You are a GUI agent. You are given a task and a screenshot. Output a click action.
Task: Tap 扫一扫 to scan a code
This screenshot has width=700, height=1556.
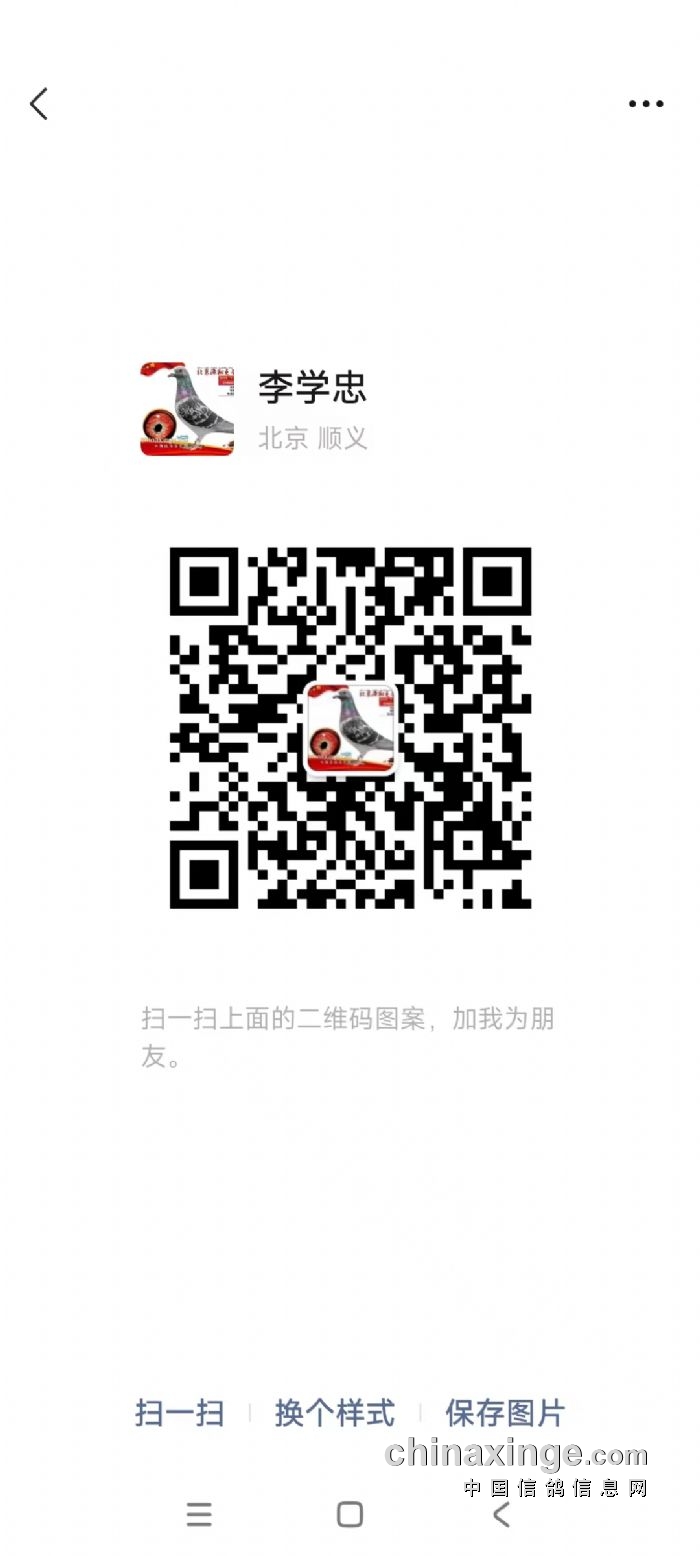click(180, 1413)
